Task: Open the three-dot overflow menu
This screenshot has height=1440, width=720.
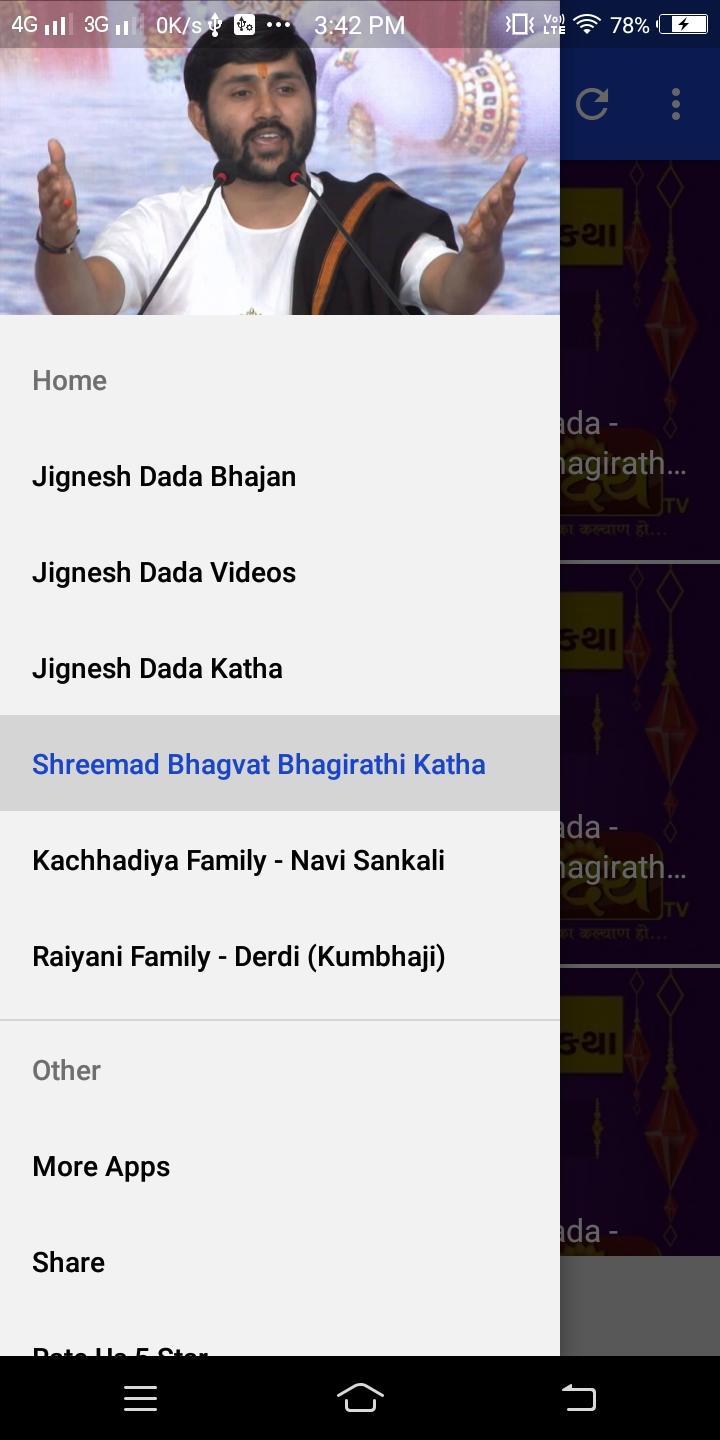Action: 676,103
